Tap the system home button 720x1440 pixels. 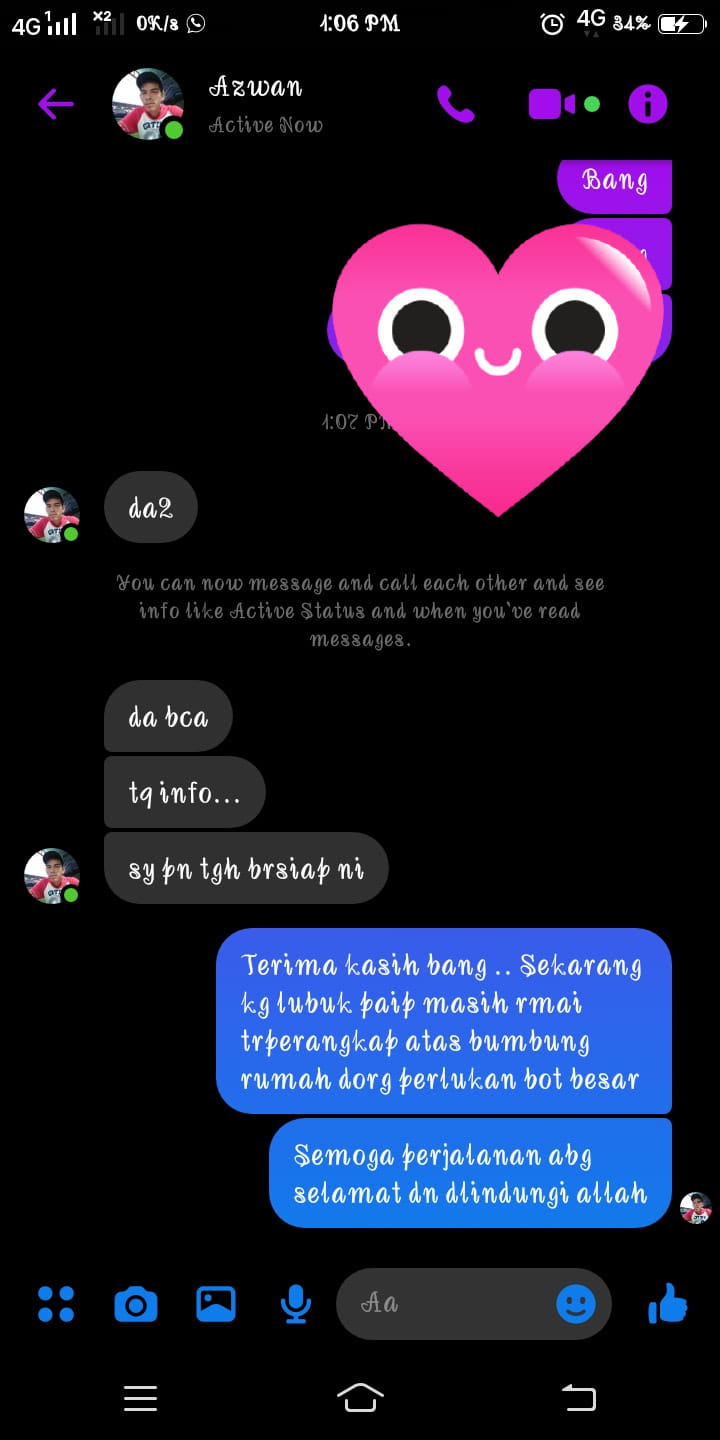point(360,1397)
